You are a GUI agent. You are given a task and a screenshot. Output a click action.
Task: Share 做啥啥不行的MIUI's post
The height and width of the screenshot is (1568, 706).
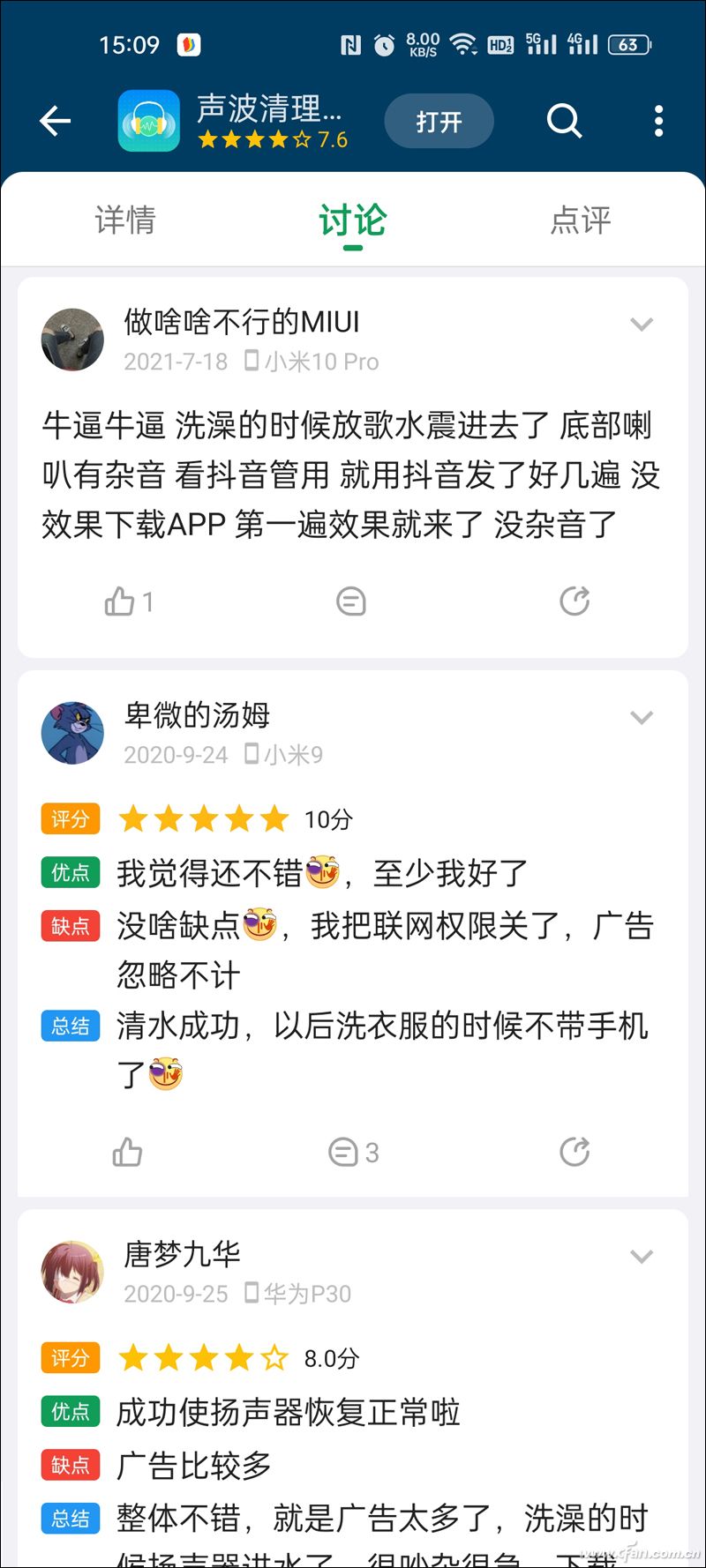(x=575, y=601)
